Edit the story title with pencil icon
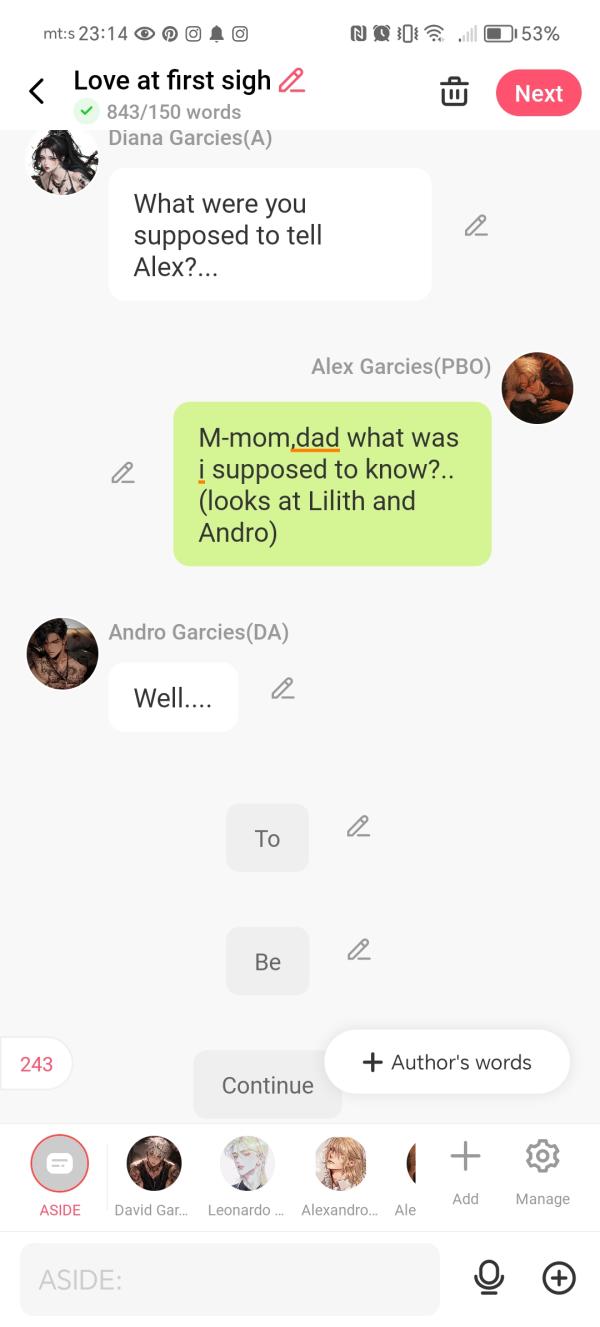The height and width of the screenshot is (1327, 600). tap(291, 81)
